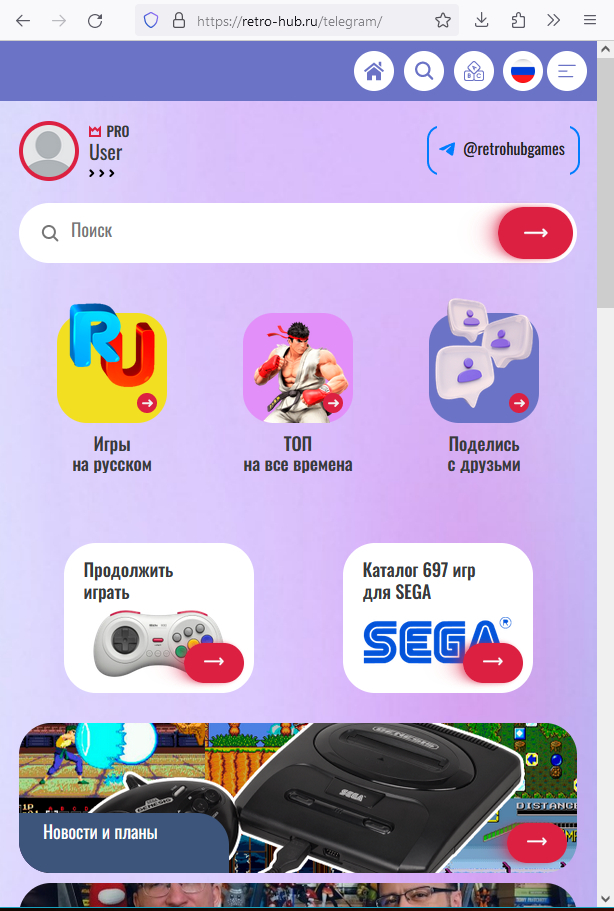Open the Новости и планы banner
The height and width of the screenshot is (911, 614).
pyautogui.click(x=298, y=797)
